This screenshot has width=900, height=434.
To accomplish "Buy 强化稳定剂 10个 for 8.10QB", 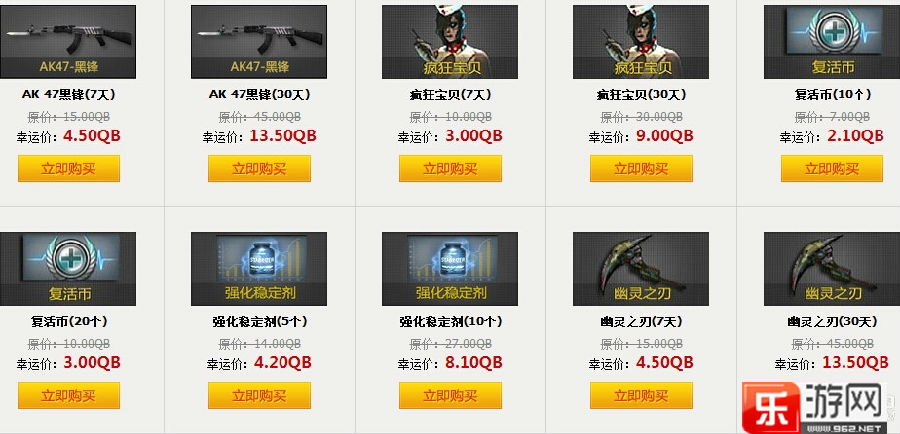I will pos(450,396).
